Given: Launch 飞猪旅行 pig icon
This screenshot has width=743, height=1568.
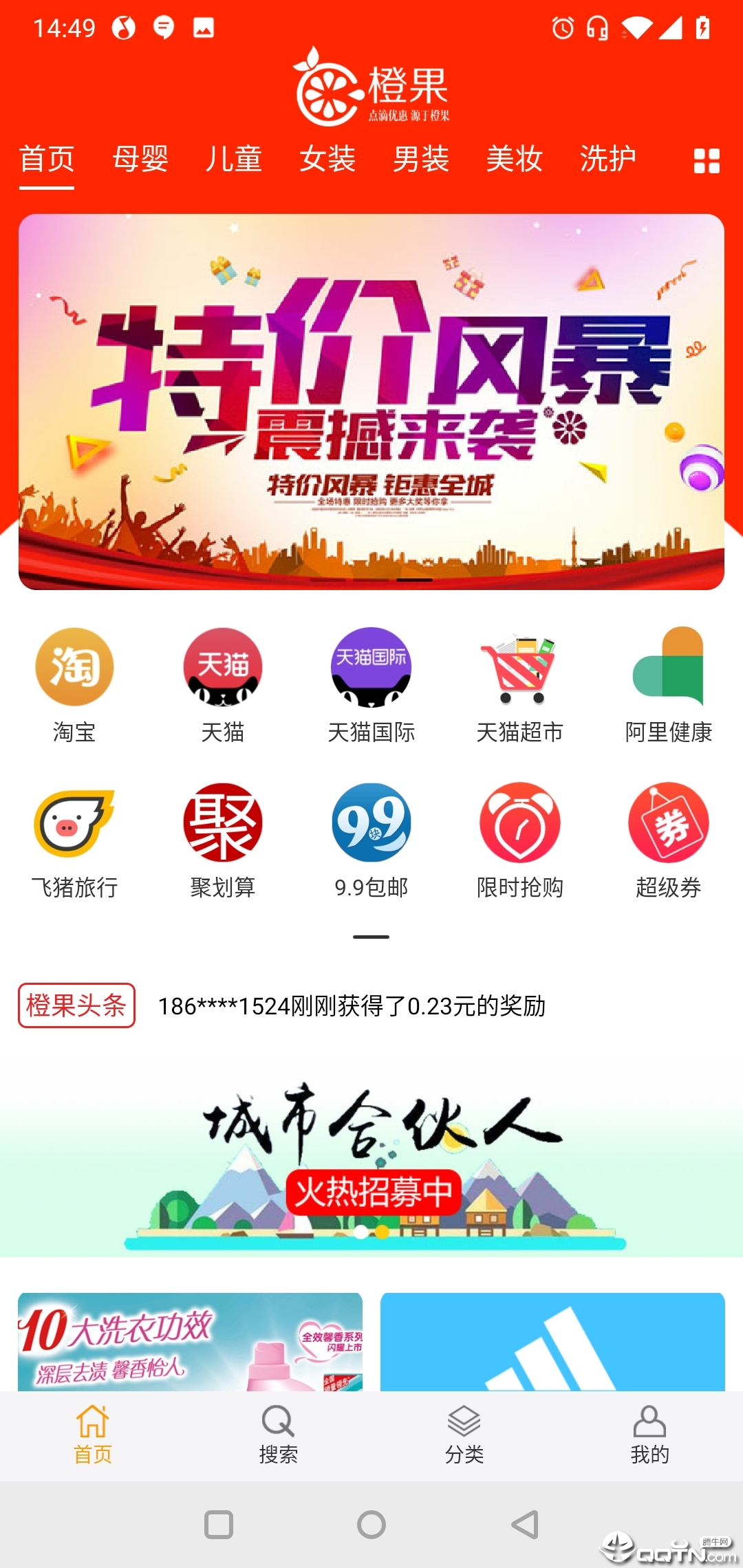Looking at the screenshot, I should point(74,823).
